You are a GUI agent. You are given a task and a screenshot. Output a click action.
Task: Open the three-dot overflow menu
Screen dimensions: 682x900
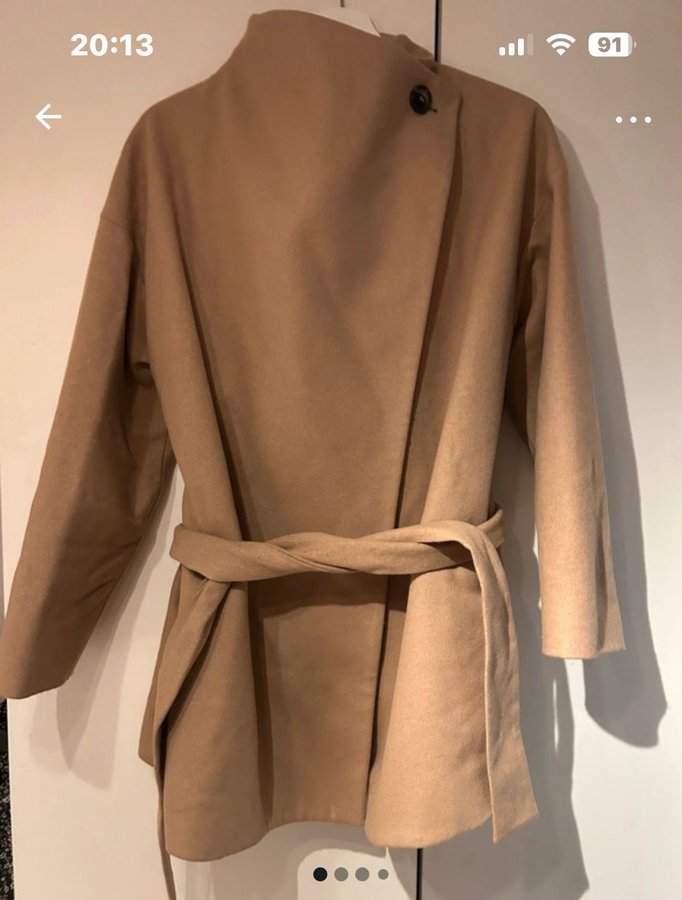click(633, 119)
